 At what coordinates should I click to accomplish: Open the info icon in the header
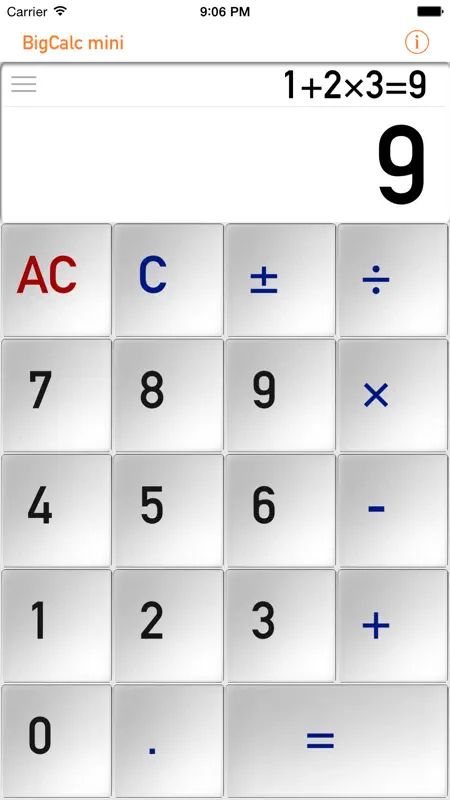[417, 42]
